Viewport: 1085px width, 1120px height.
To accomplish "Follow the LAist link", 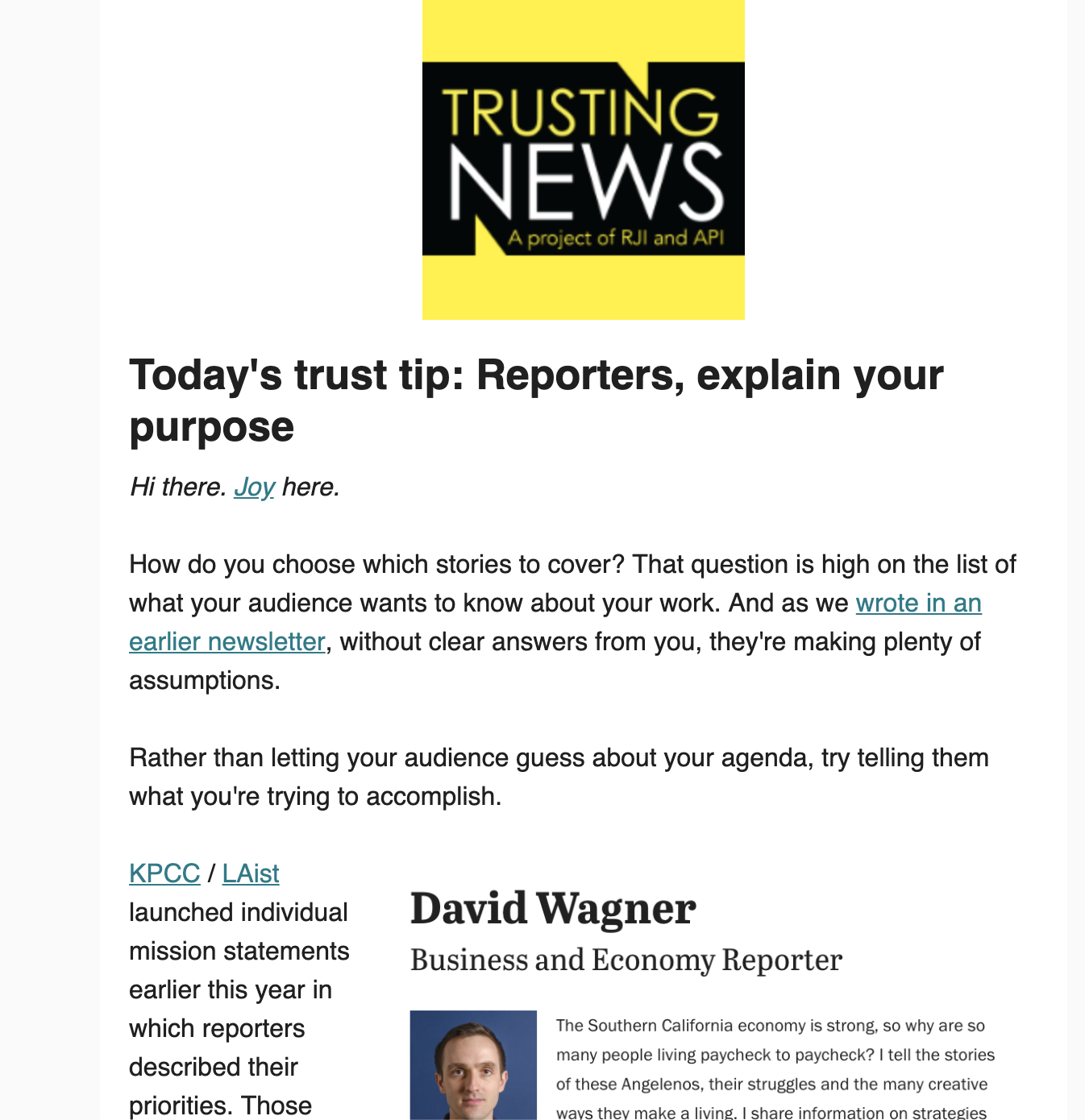I will pos(251,873).
